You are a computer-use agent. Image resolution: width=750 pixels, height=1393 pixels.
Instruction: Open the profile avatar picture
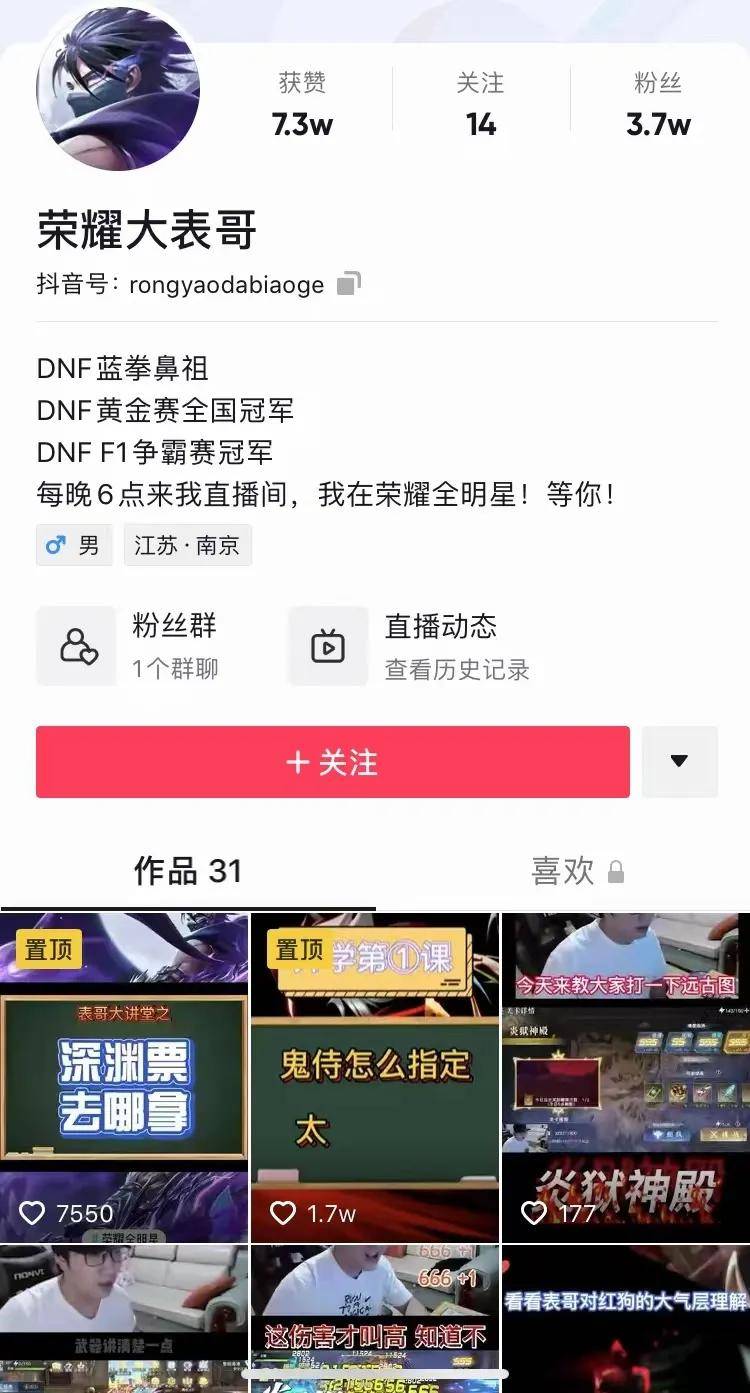point(118,89)
